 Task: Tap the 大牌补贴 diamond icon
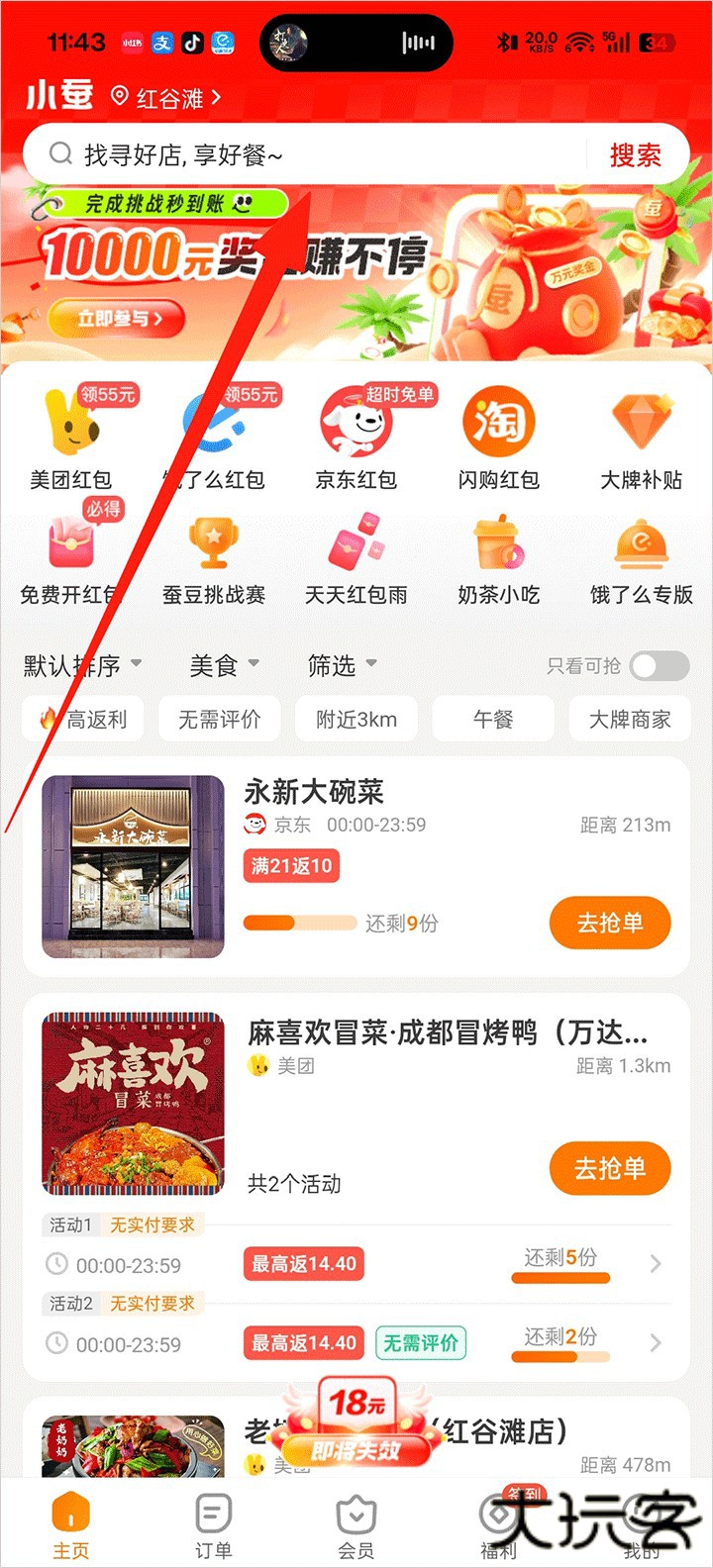pyautogui.click(x=641, y=426)
